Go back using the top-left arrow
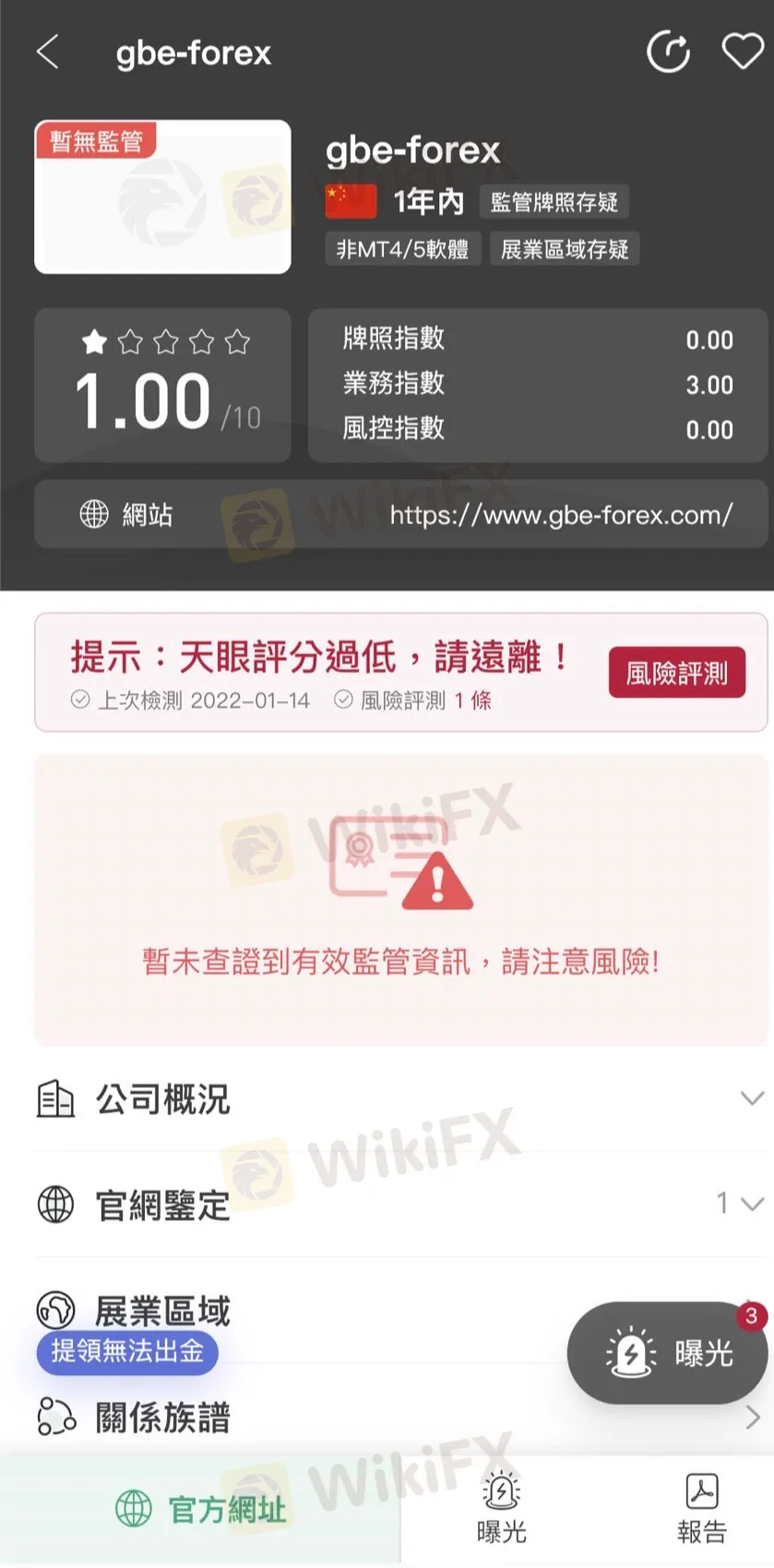774x1568 pixels. point(48,53)
